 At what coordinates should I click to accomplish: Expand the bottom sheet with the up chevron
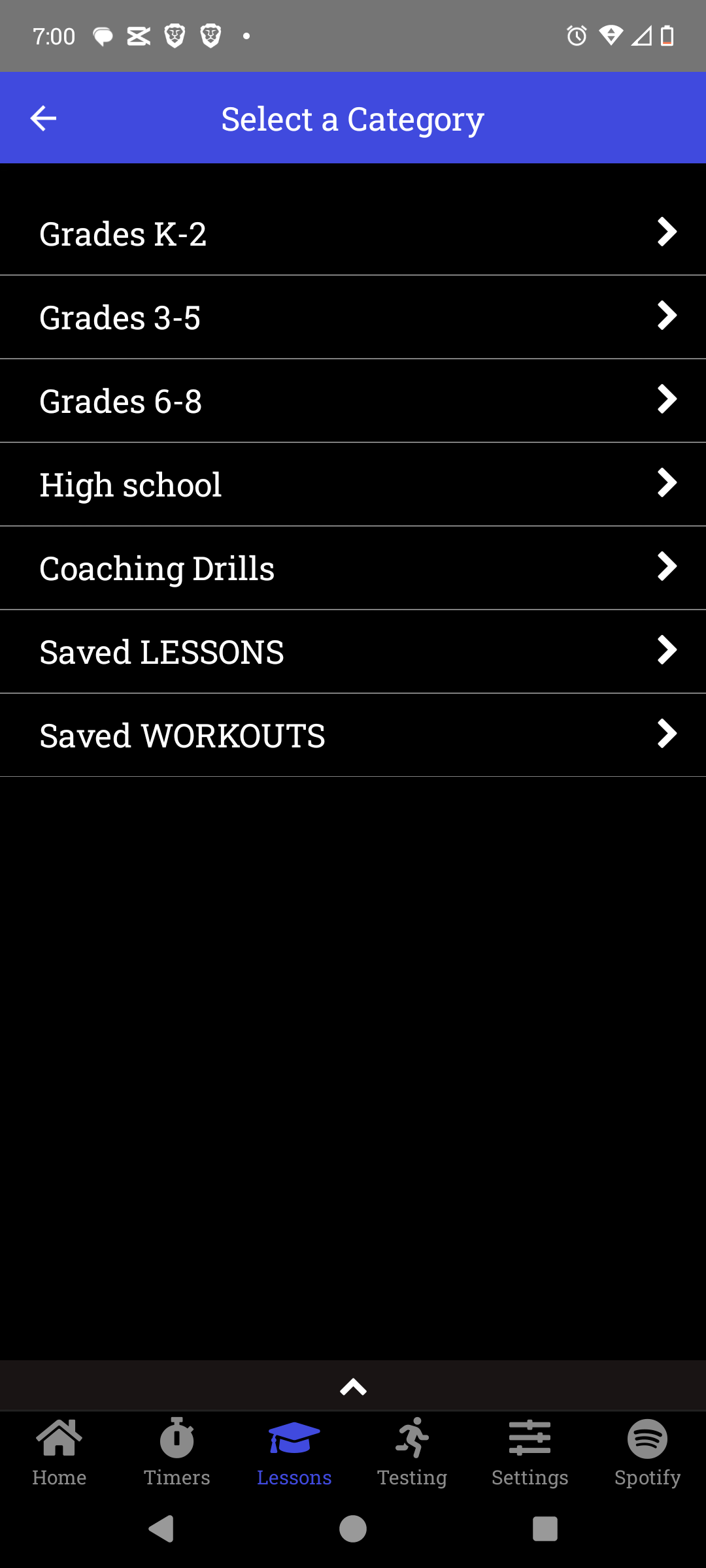tap(353, 1386)
